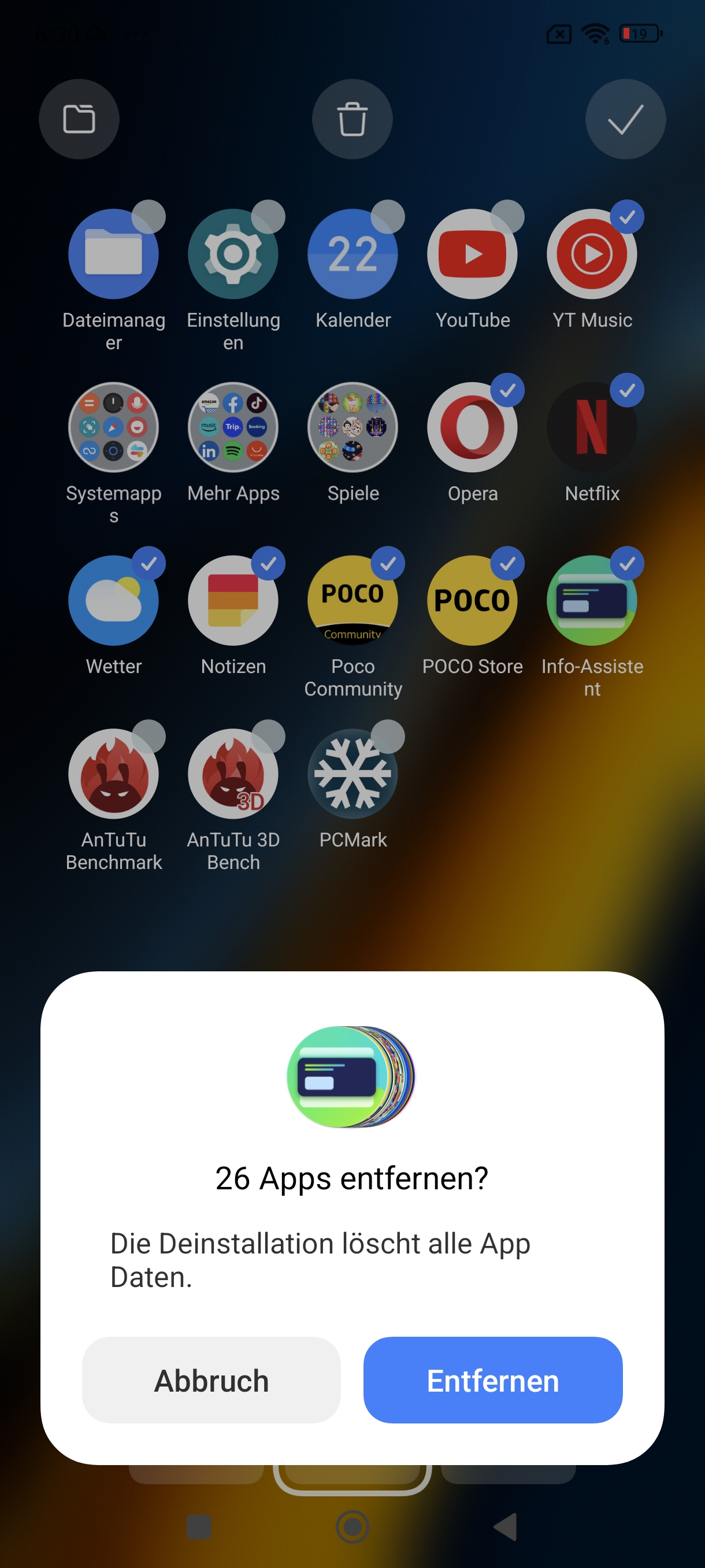Screen dimensions: 705x1568
Task: Deselect the Notizen app
Action: click(x=233, y=600)
